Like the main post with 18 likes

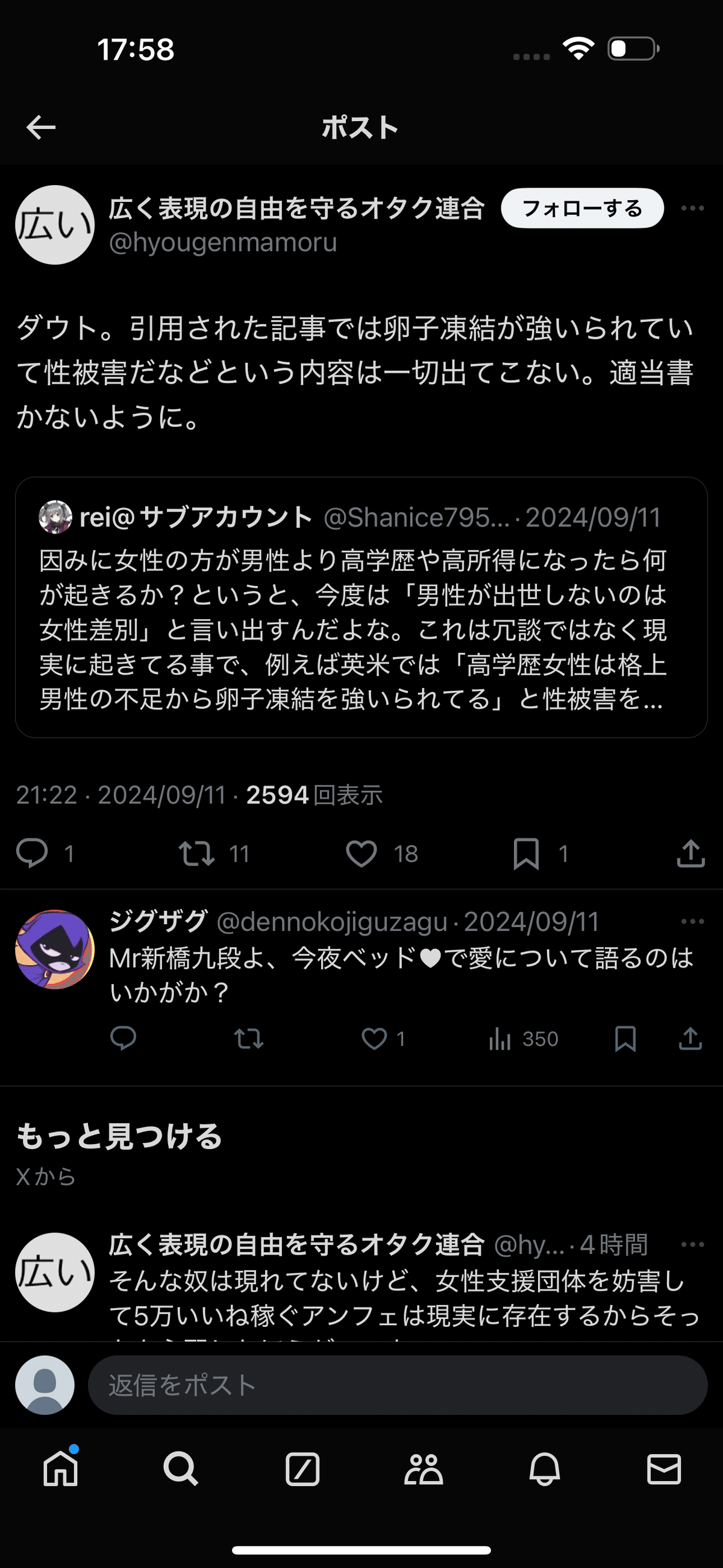point(361,854)
